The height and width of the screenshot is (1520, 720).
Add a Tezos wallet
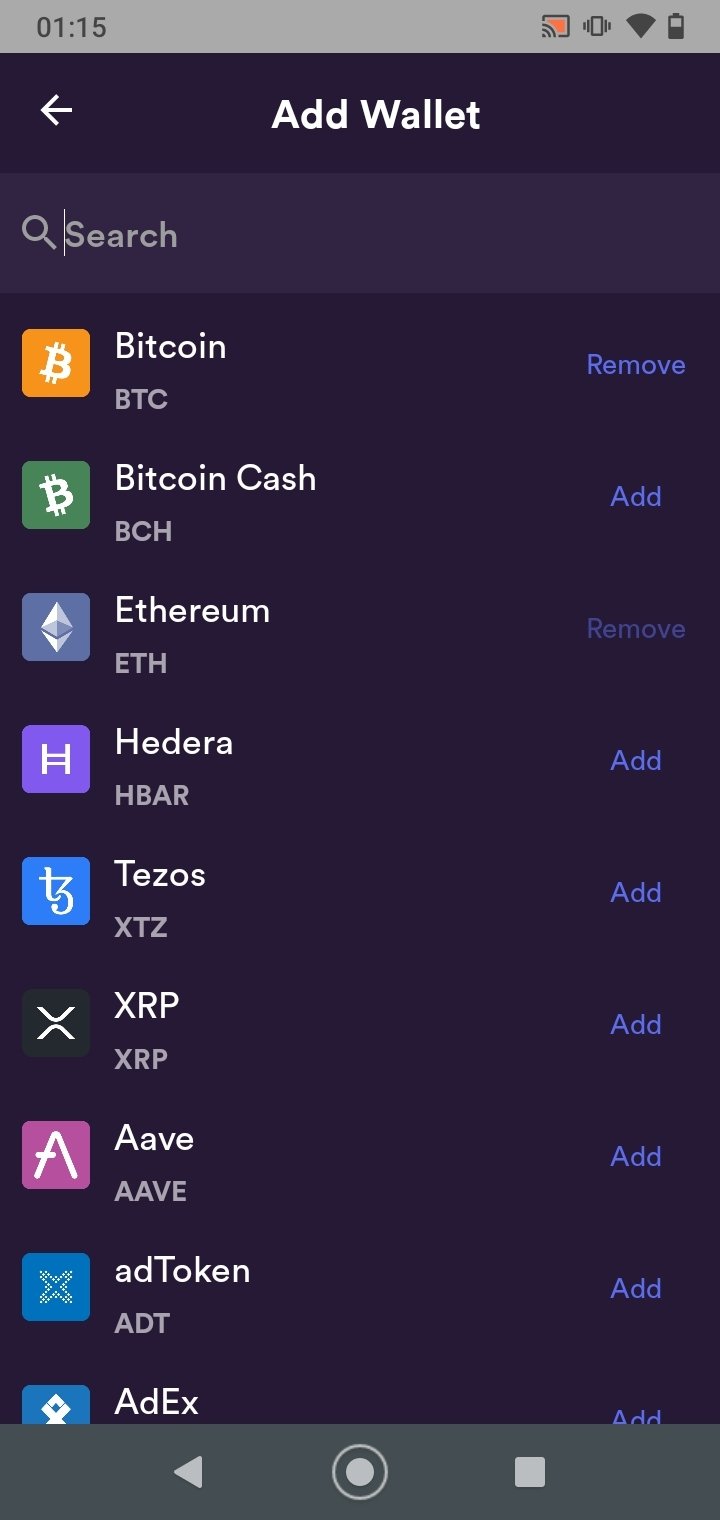coord(636,893)
